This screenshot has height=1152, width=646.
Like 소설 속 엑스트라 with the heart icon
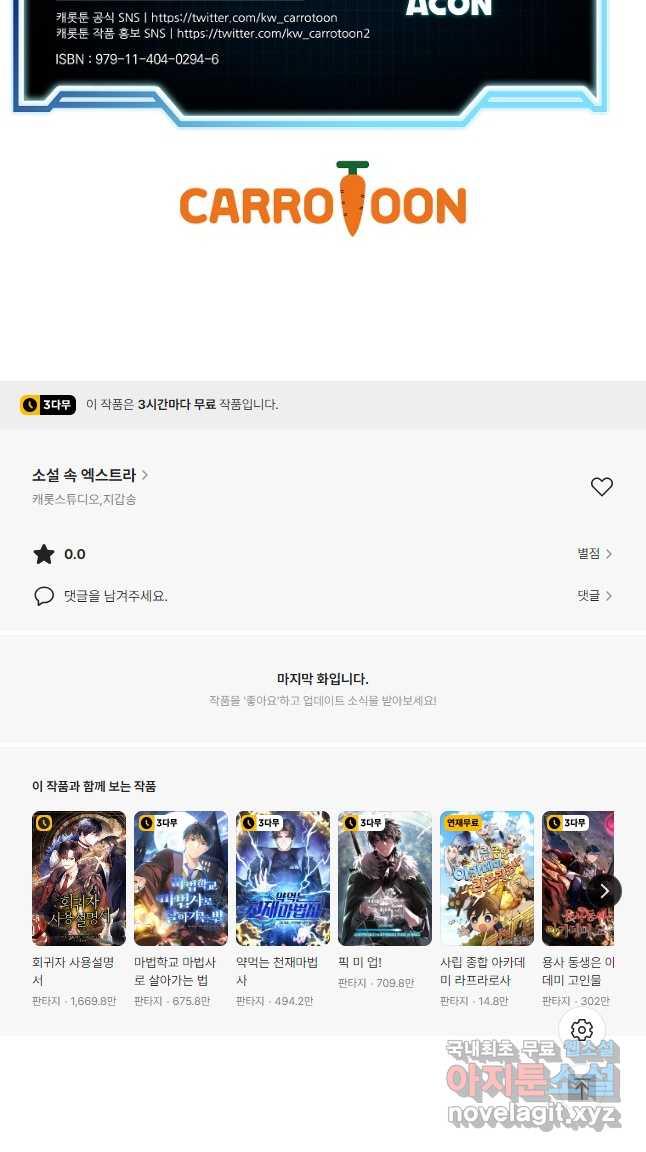(601, 487)
